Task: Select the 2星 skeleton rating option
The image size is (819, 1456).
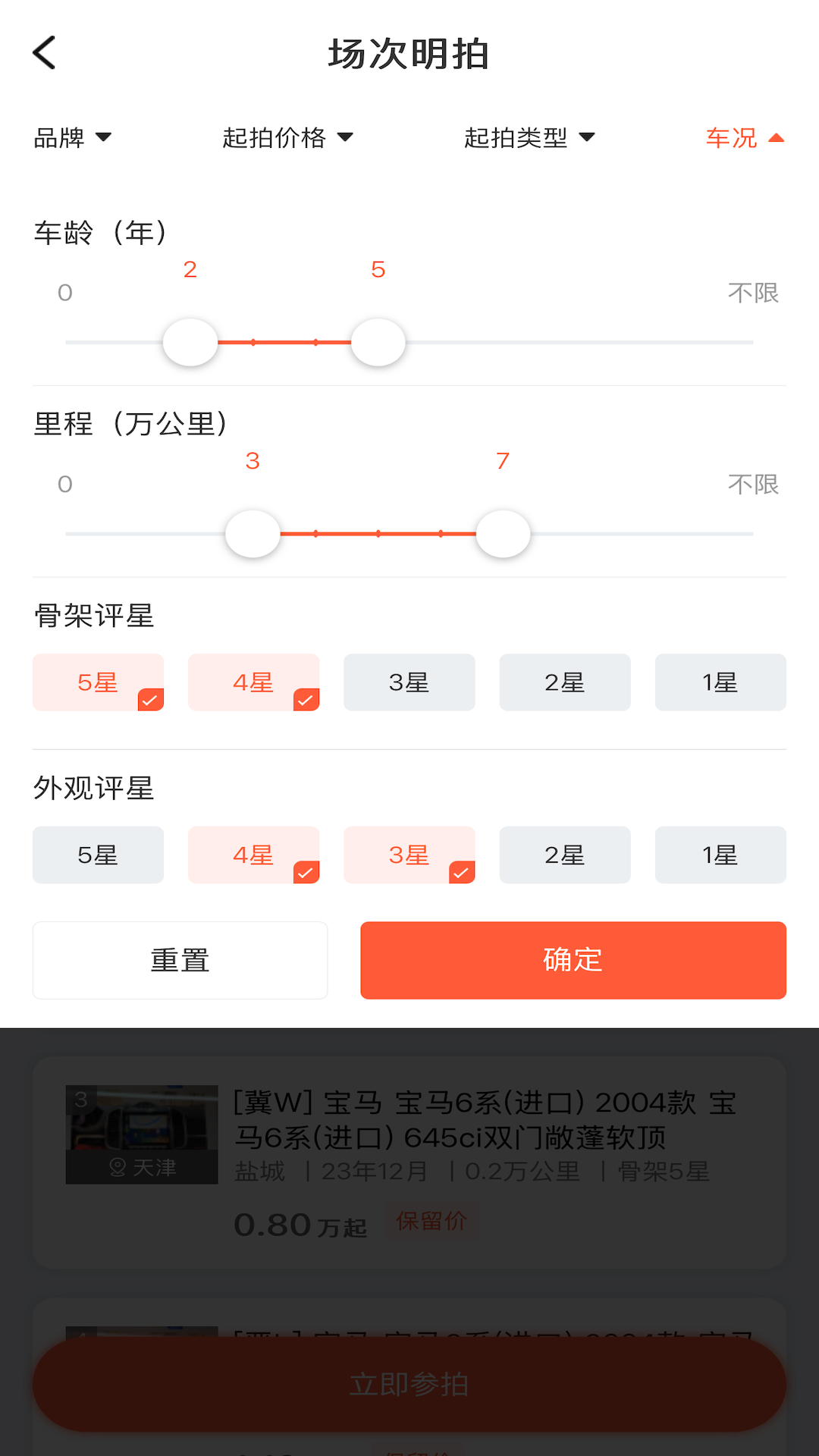Action: click(x=564, y=682)
